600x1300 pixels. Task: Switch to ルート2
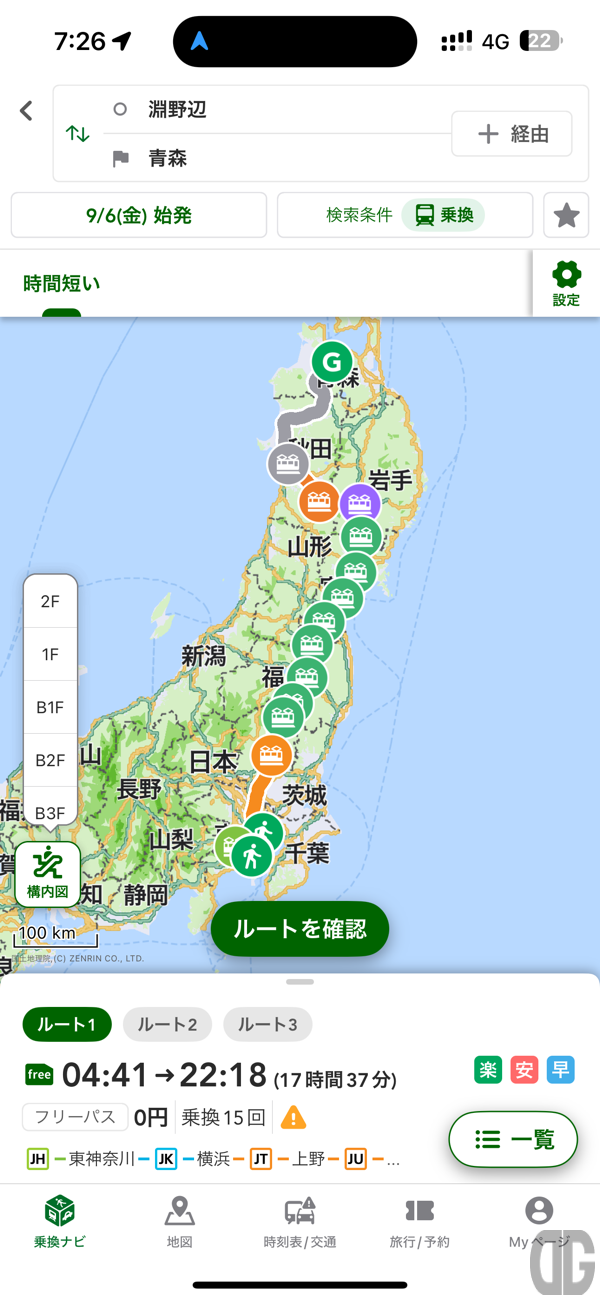[167, 1024]
